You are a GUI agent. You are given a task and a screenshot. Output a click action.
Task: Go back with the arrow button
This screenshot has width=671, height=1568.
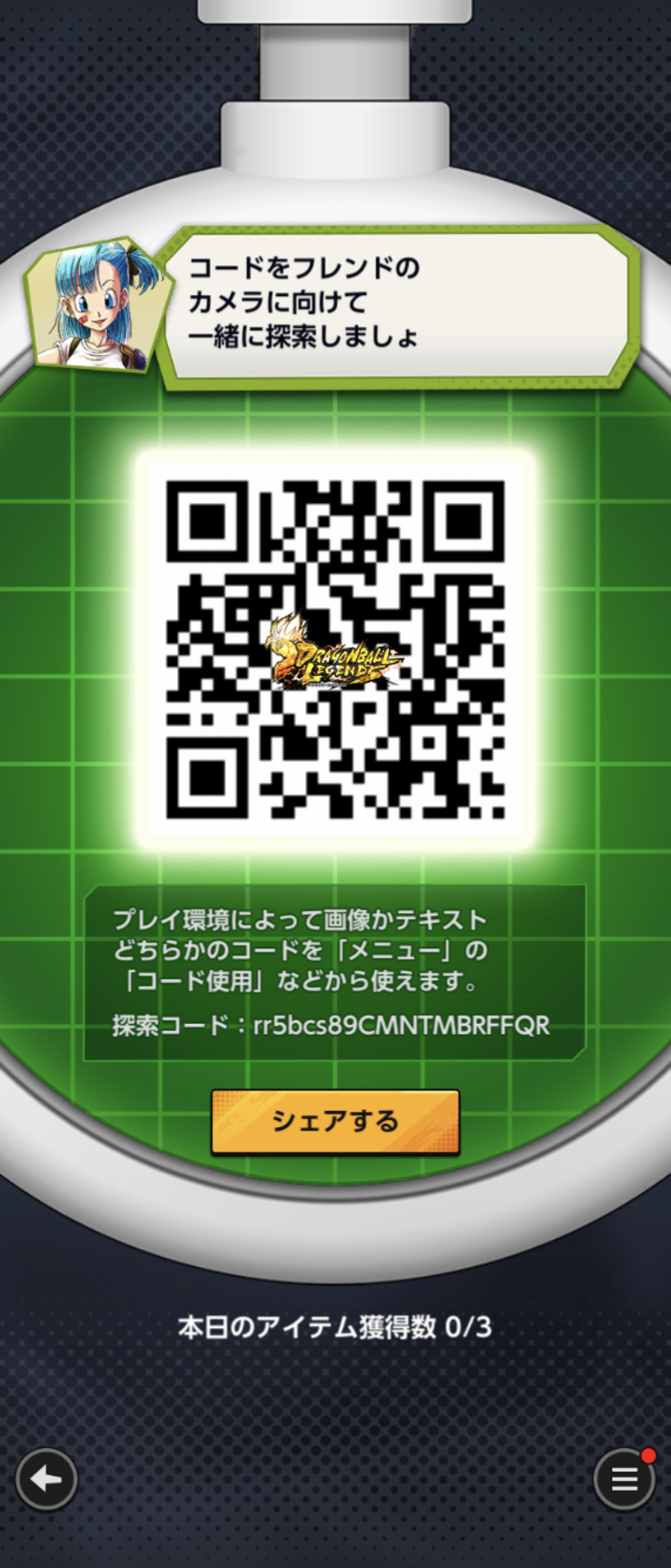click(x=47, y=1480)
